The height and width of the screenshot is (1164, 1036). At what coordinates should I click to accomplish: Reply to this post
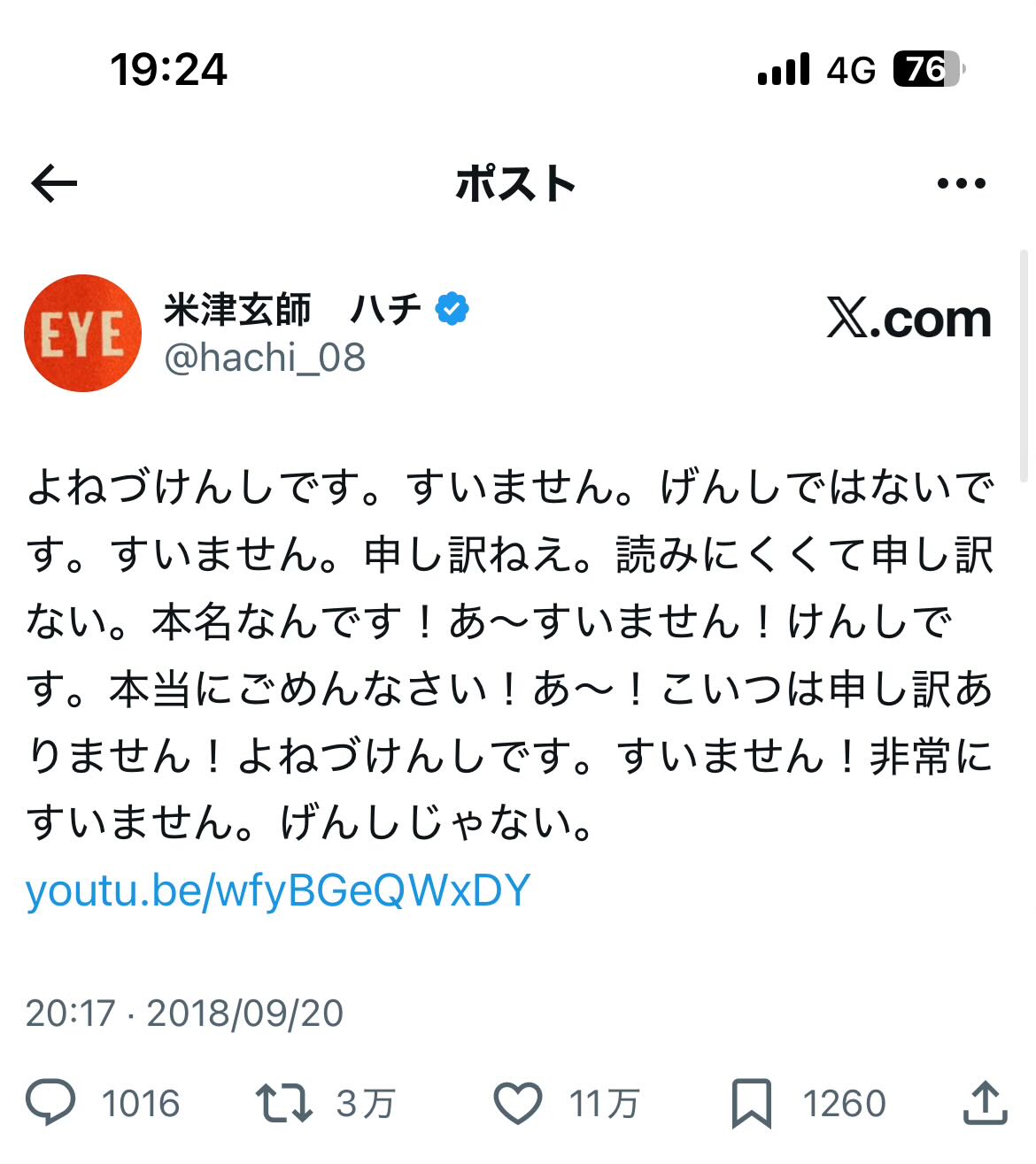[x=50, y=1103]
